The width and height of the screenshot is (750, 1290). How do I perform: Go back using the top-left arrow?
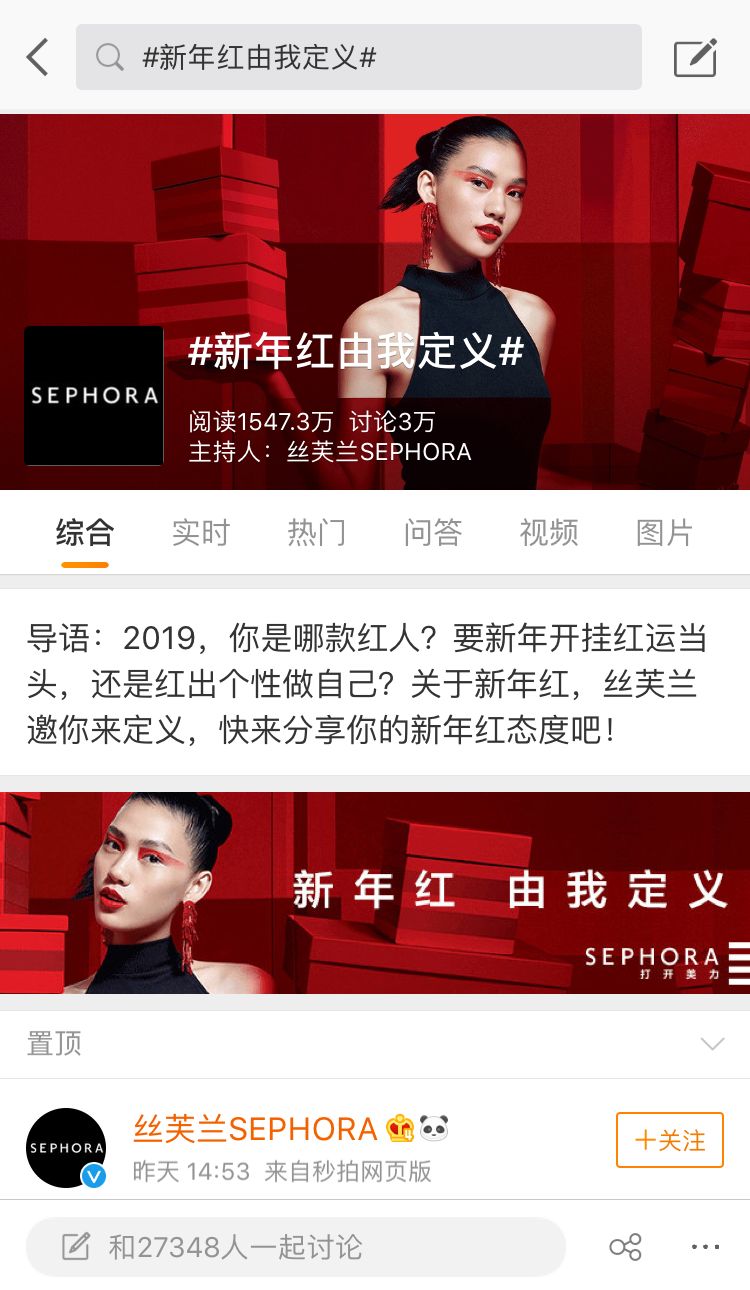tap(38, 57)
